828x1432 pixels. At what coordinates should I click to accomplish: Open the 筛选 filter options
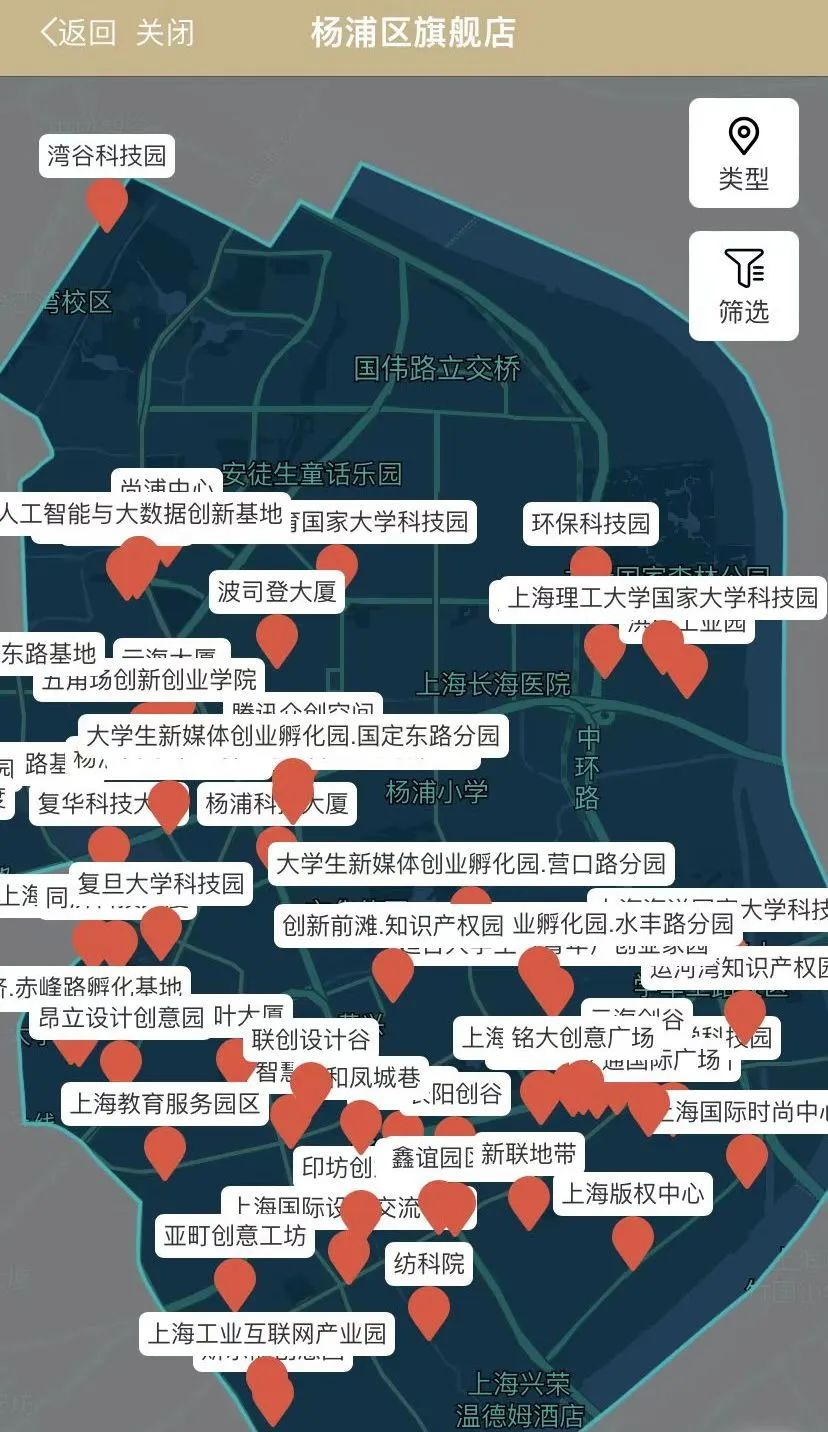click(743, 286)
